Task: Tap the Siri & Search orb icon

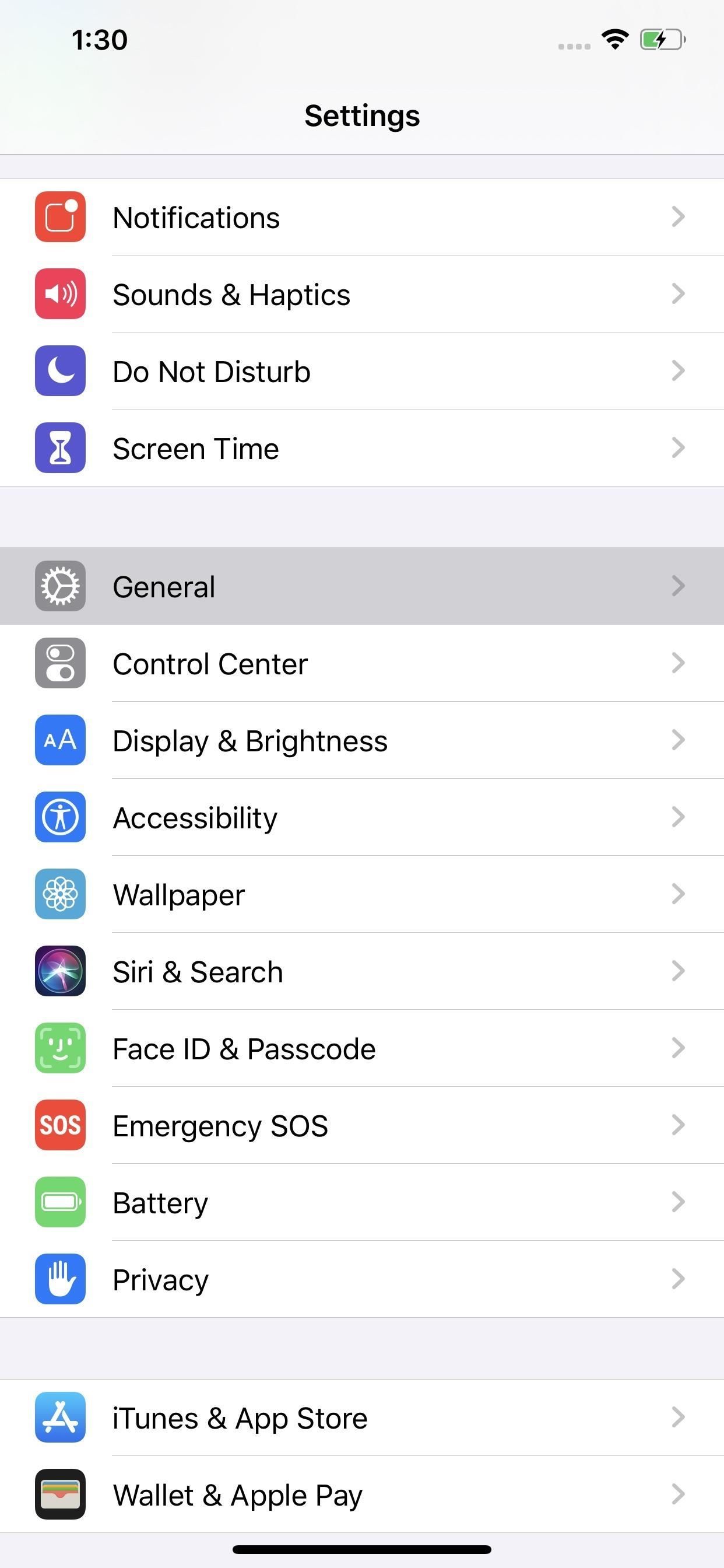Action: coord(59,971)
